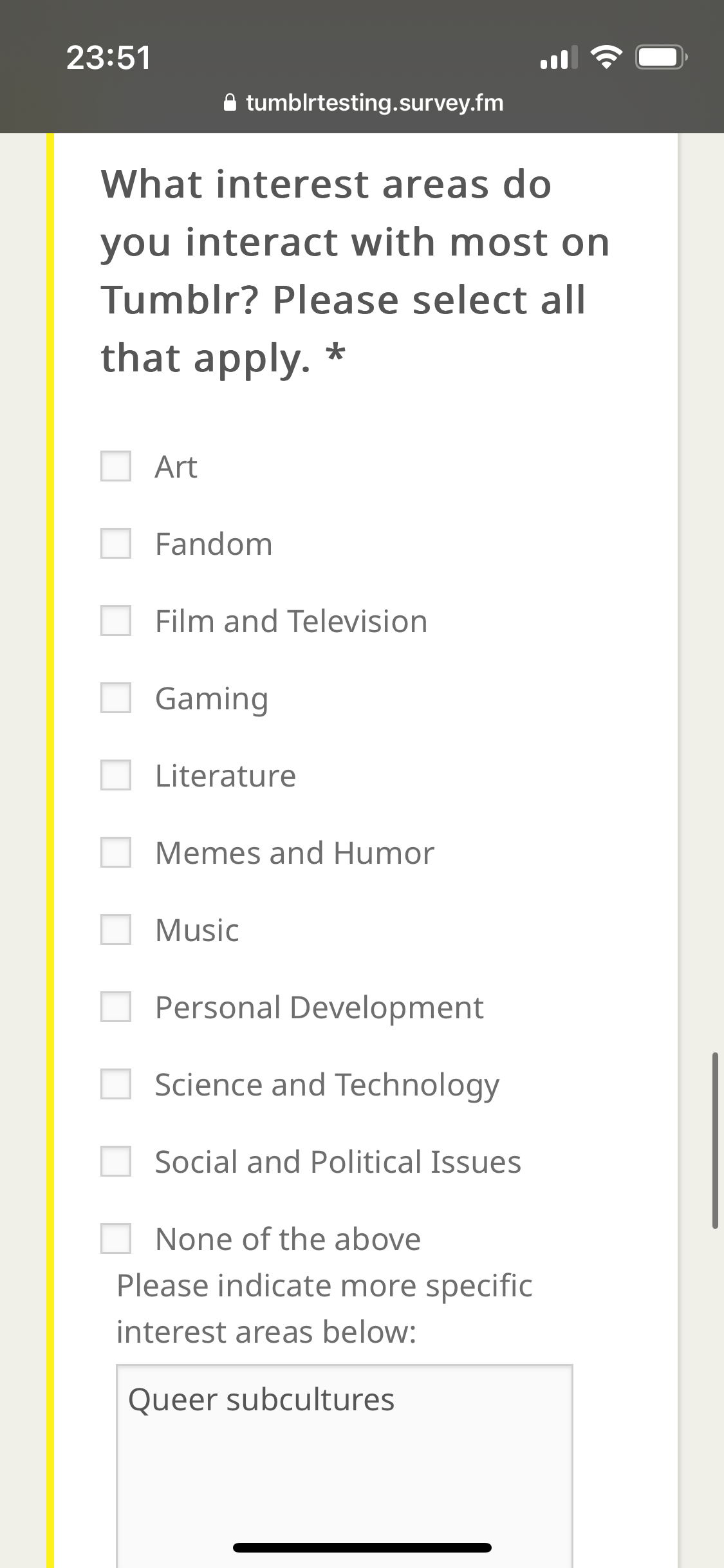The width and height of the screenshot is (724, 1568).
Task: Mark the Gaming checkbox
Action: (116, 698)
